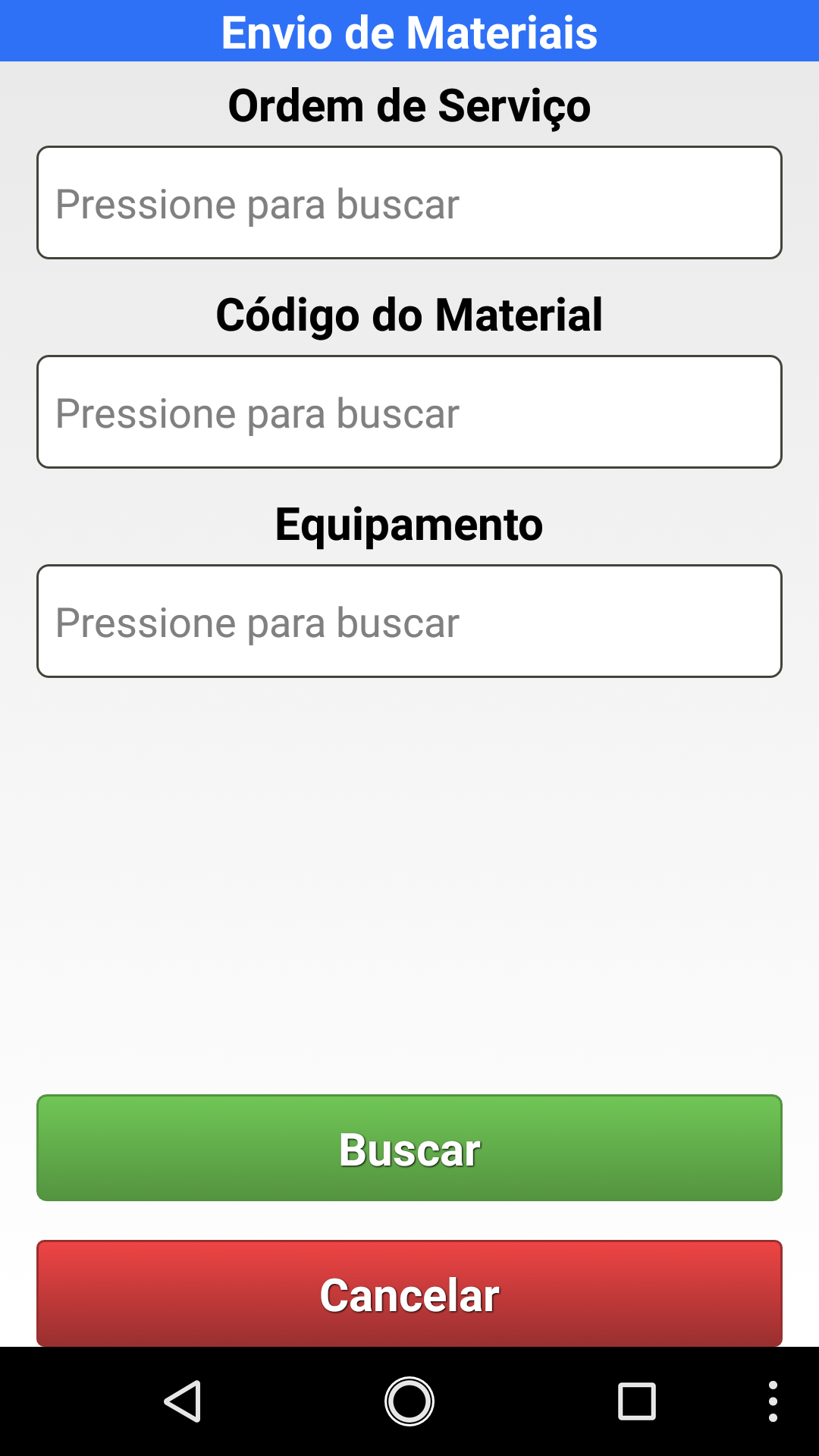Open the Equipamento search field
The height and width of the screenshot is (1456, 819).
pos(409,621)
